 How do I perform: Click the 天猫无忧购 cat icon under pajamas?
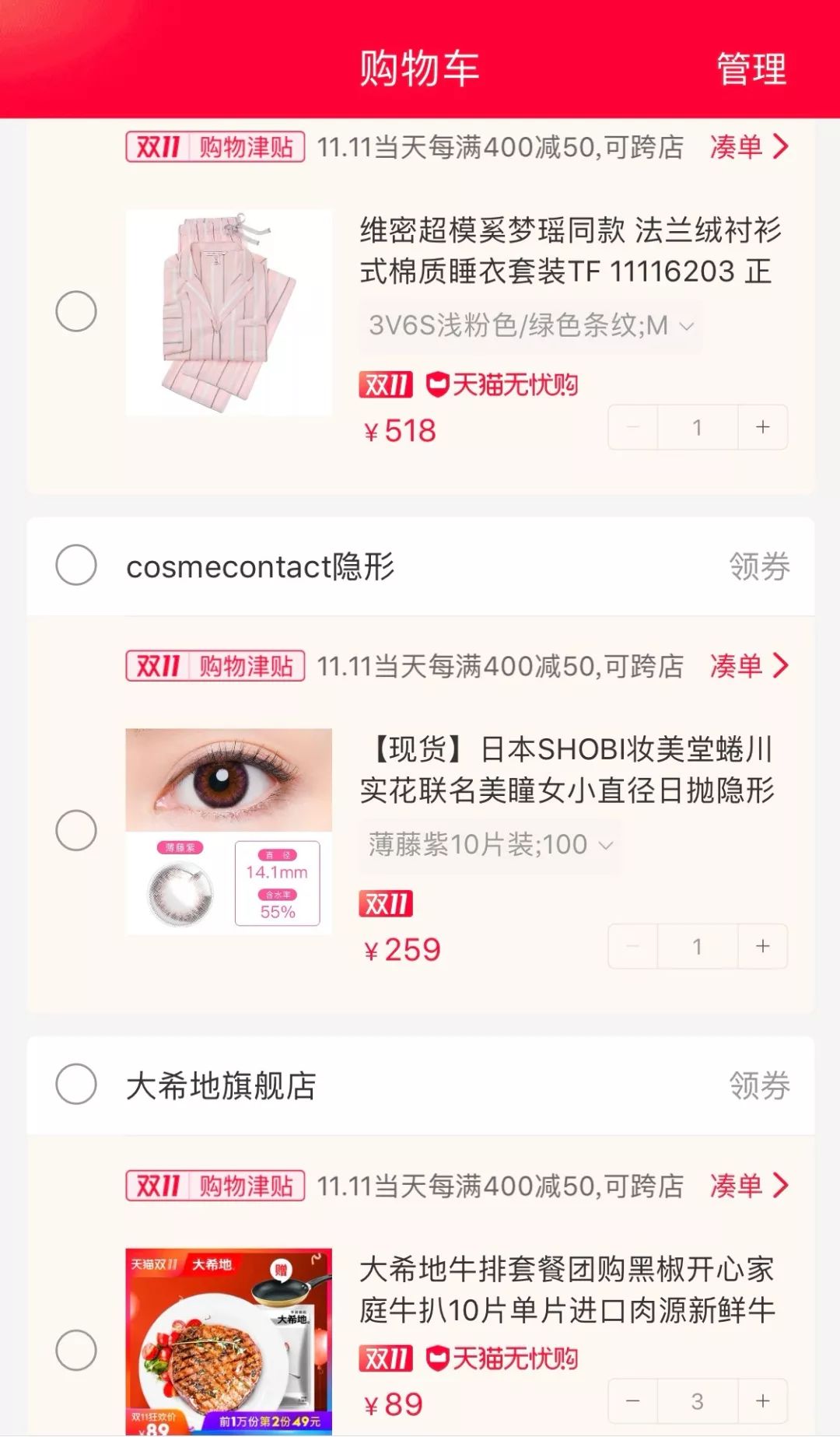(438, 384)
